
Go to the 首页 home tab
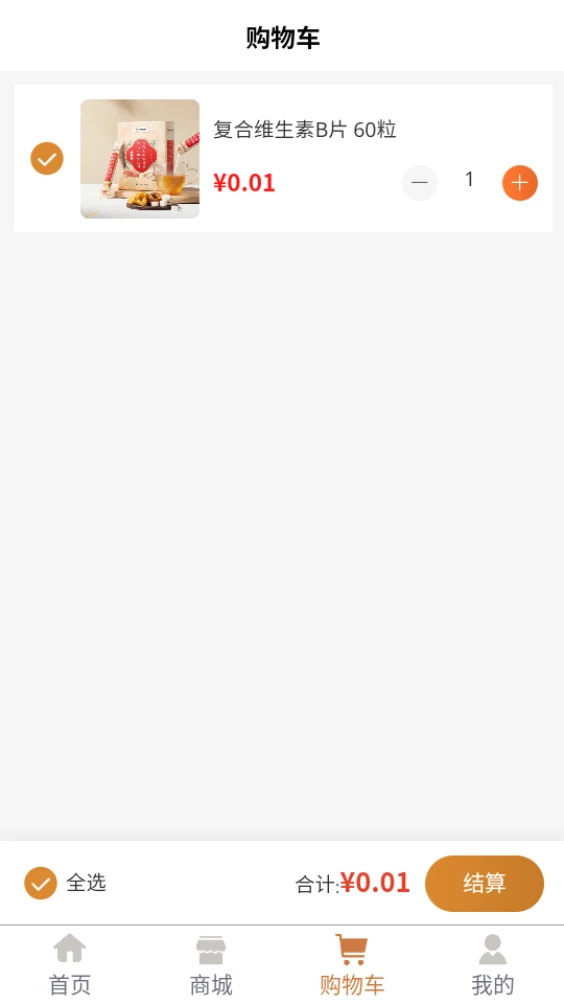click(x=70, y=965)
